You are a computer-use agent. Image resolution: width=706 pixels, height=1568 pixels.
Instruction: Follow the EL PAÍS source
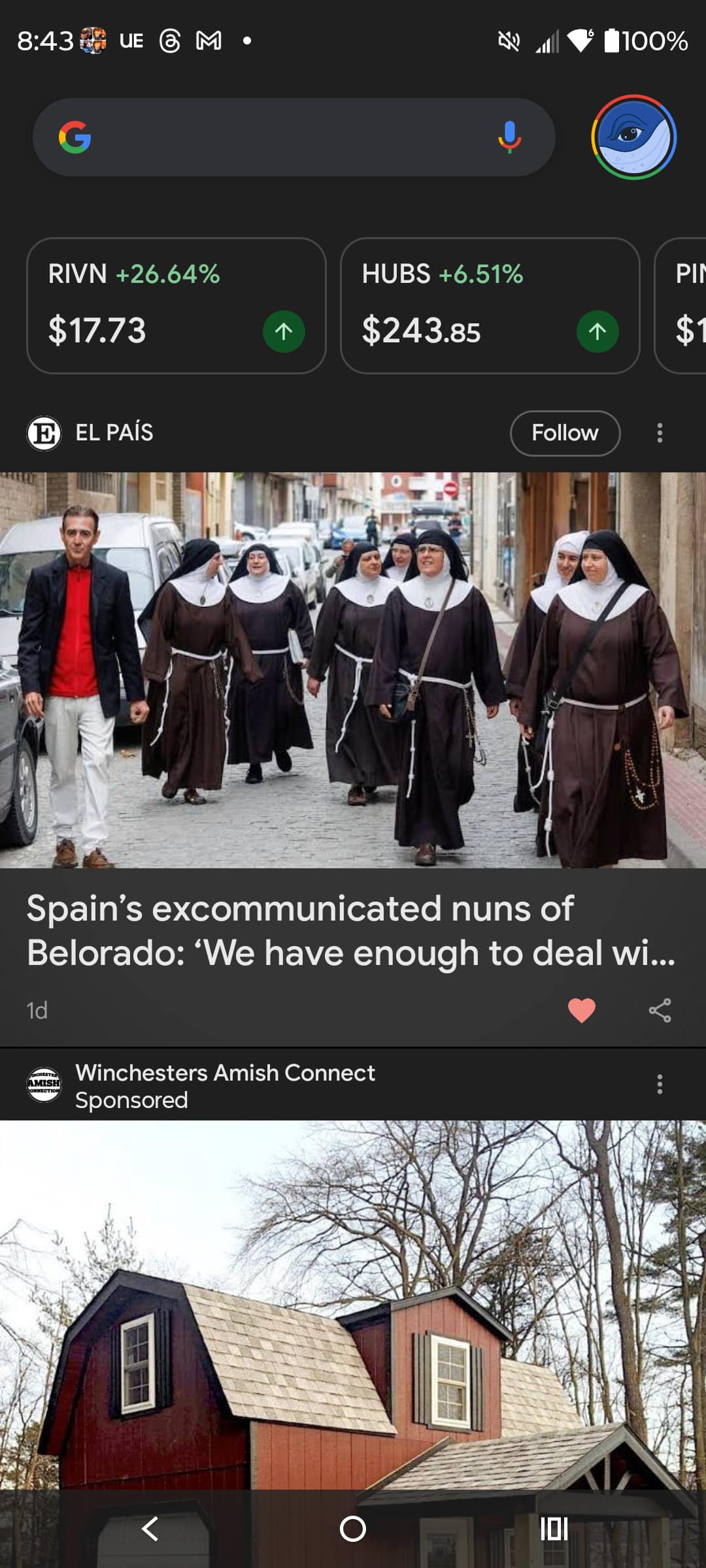(x=565, y=433)
